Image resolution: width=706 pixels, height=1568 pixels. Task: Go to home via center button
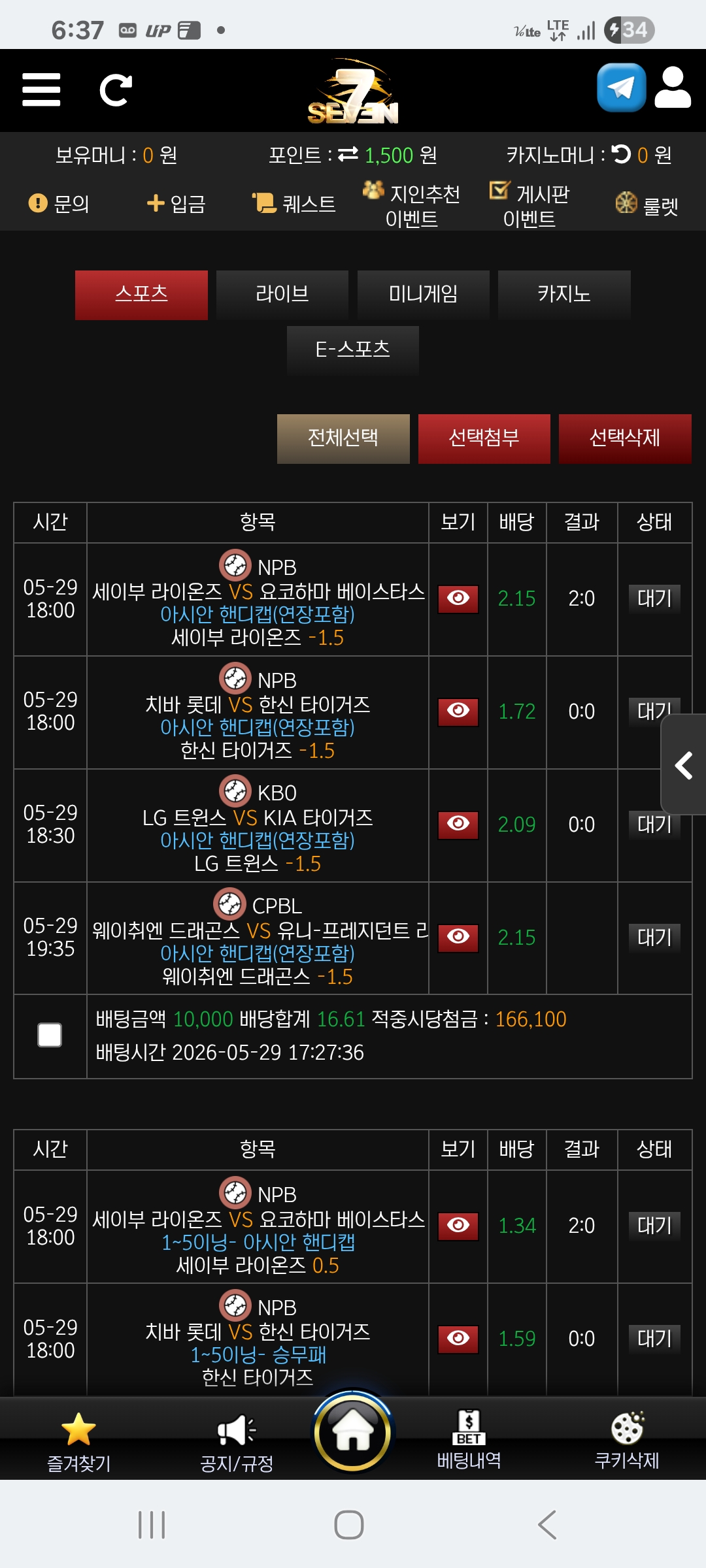(x=353, y=1432)
